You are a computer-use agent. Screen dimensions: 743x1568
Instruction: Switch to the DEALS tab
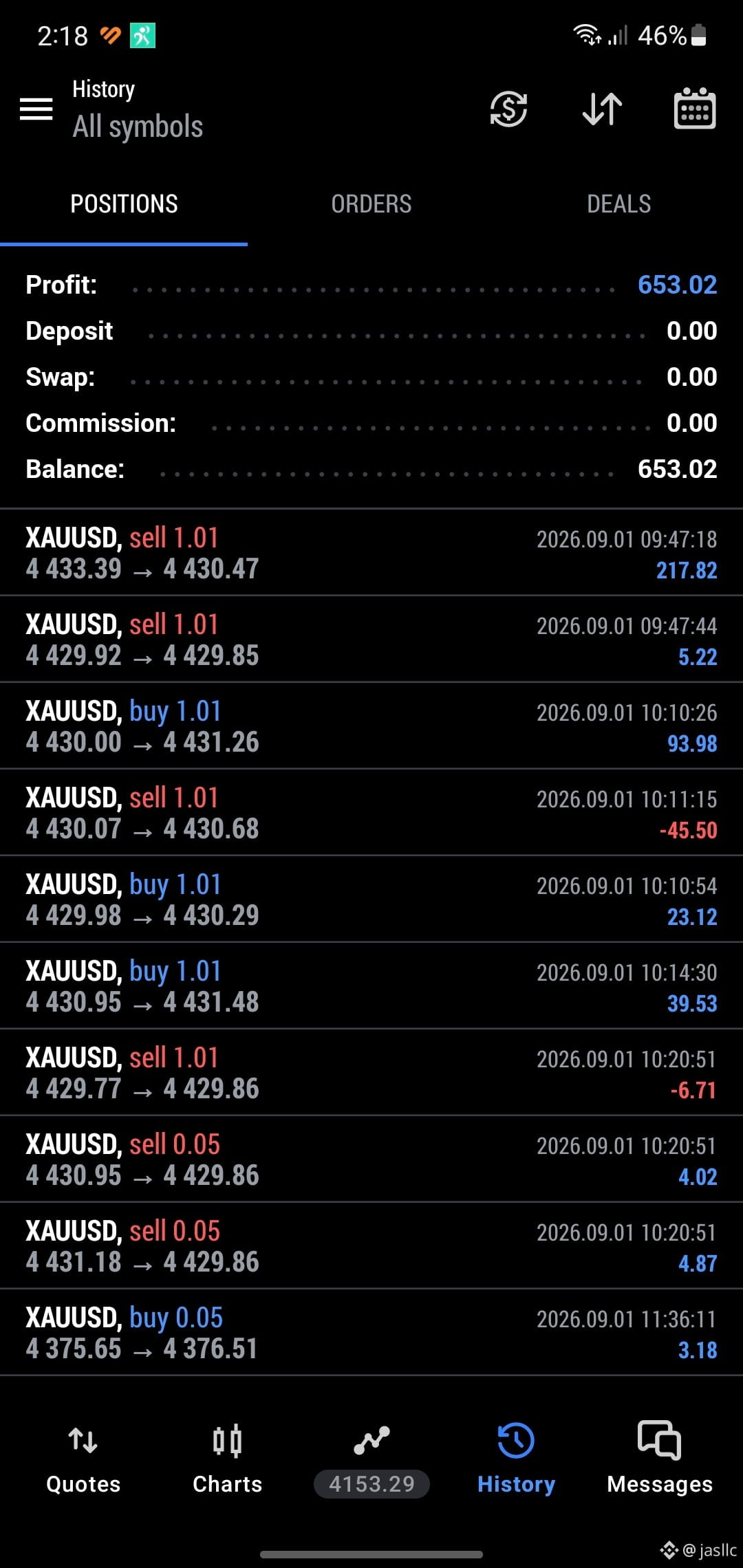[619, 204]
